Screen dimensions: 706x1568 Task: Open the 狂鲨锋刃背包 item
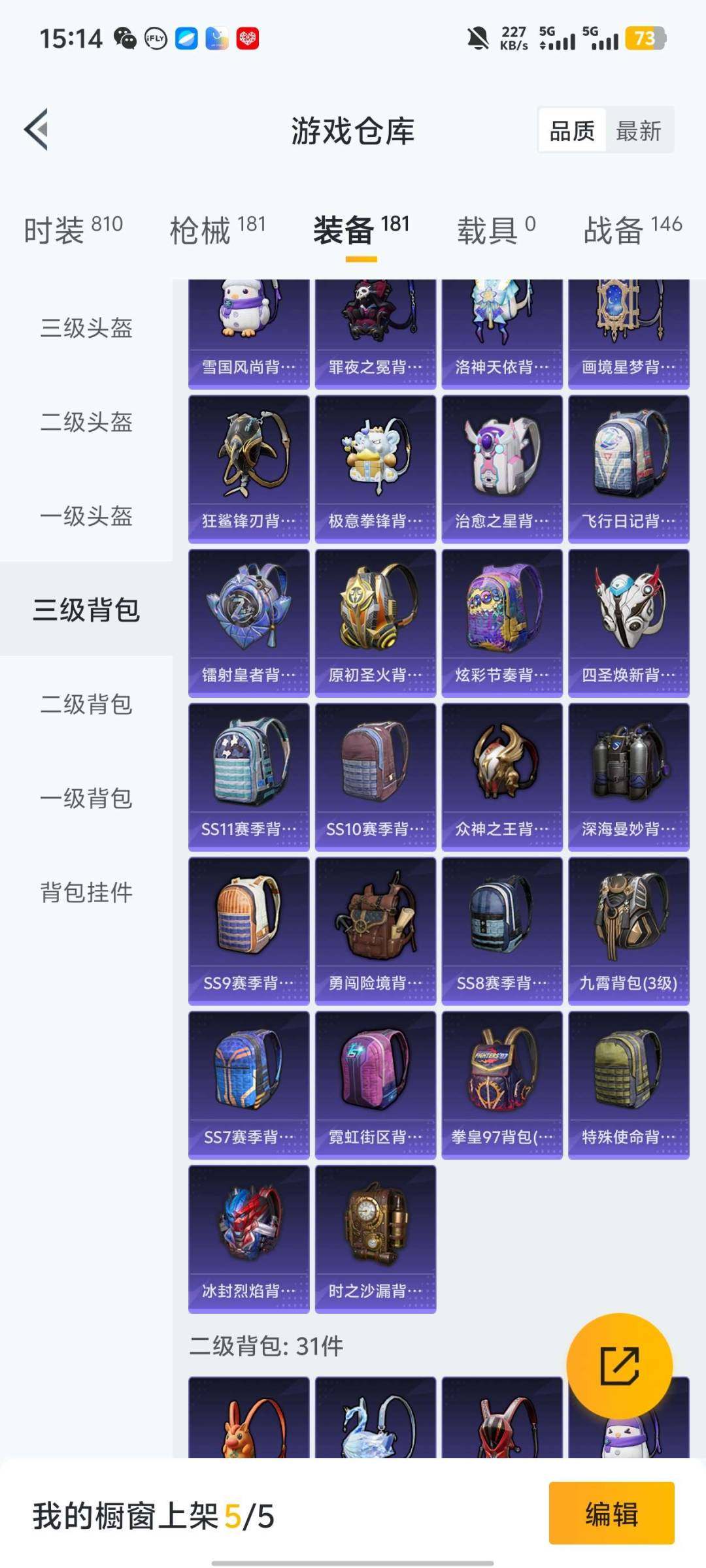[249, 467]
